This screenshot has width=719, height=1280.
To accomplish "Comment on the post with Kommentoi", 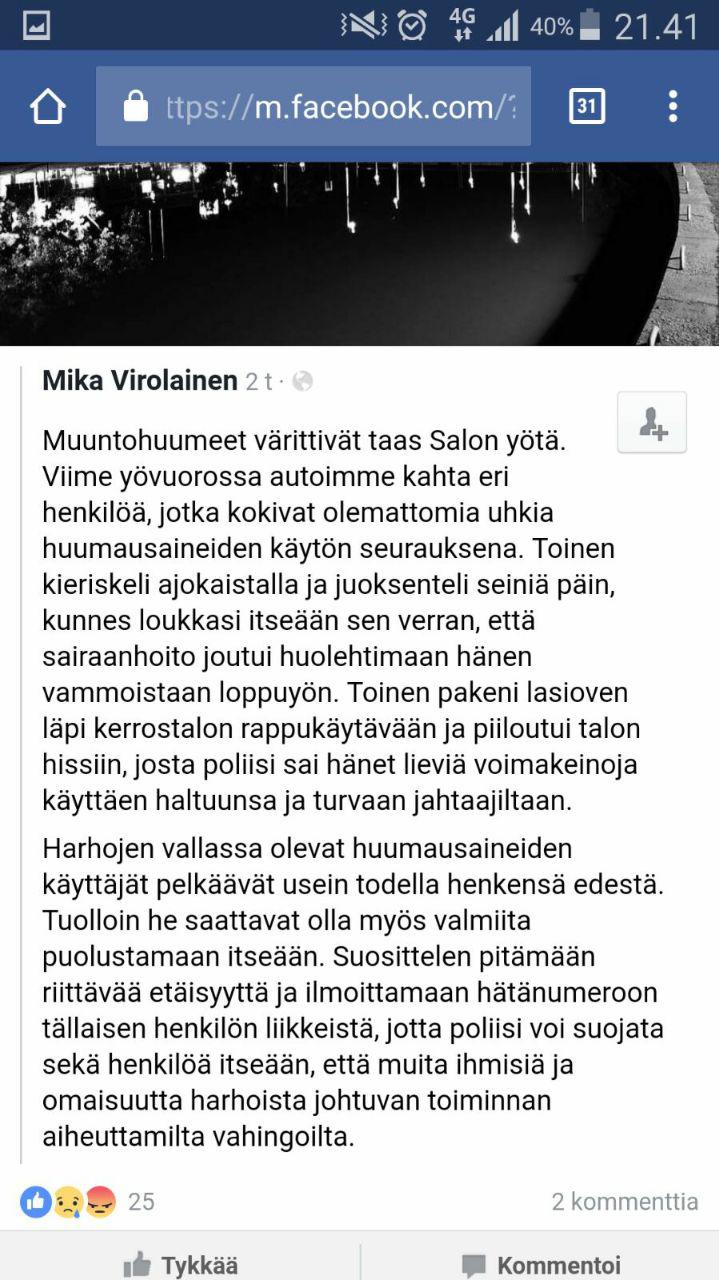I will (x=541, y=1265).
